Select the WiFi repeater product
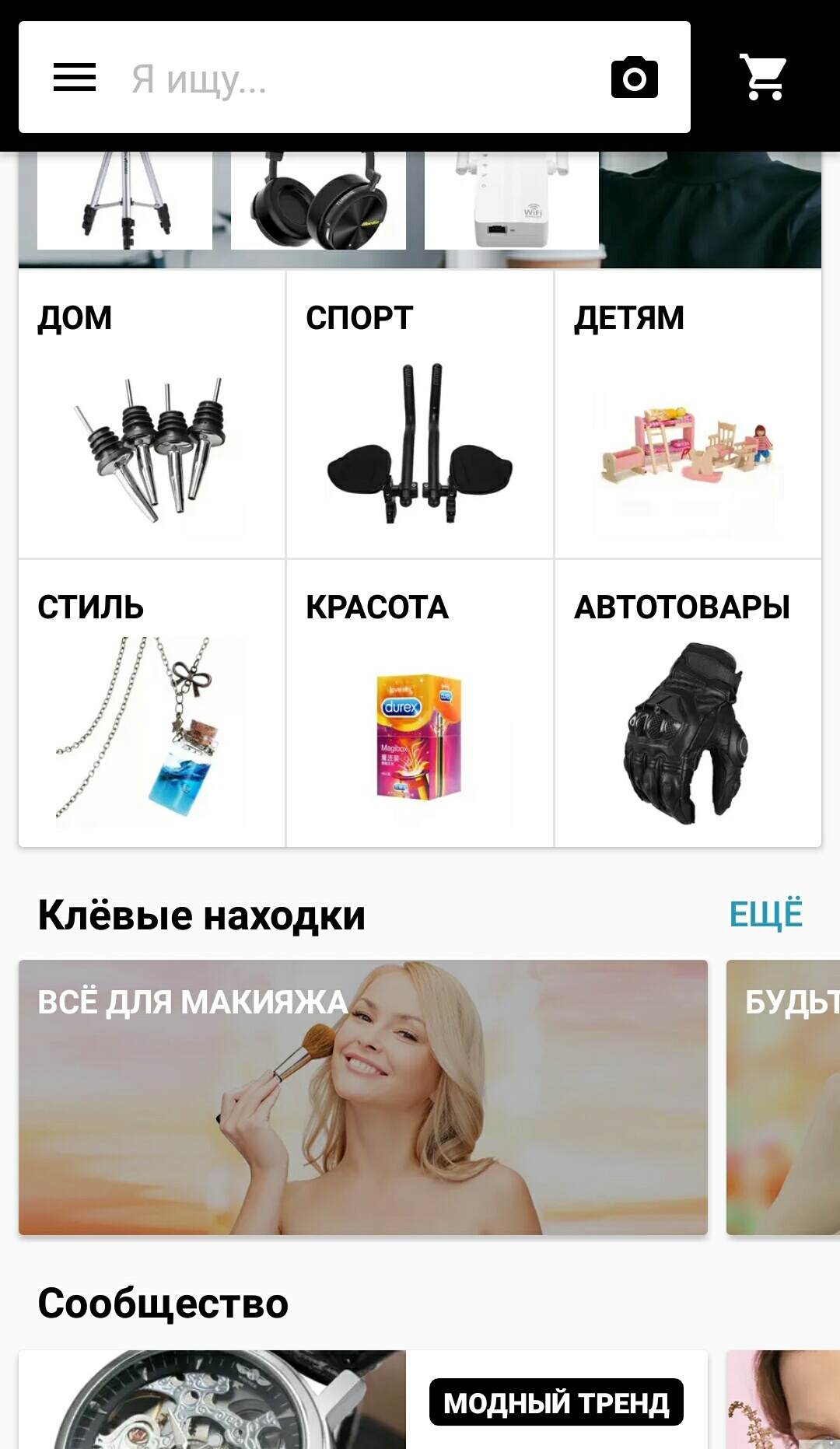 pyautogui.click(x=511, y=200)
